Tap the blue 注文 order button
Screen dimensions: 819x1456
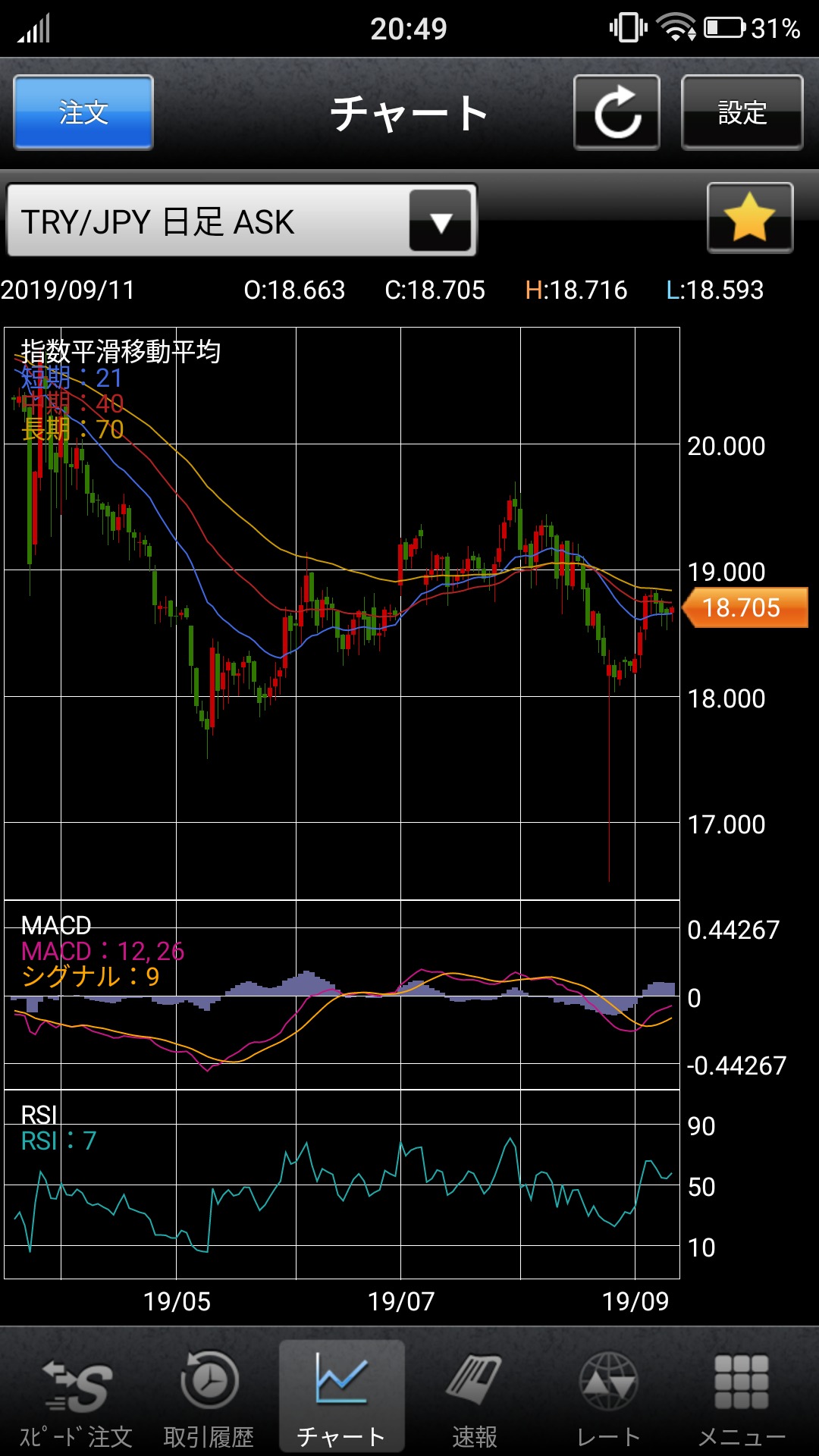point(83,112)
